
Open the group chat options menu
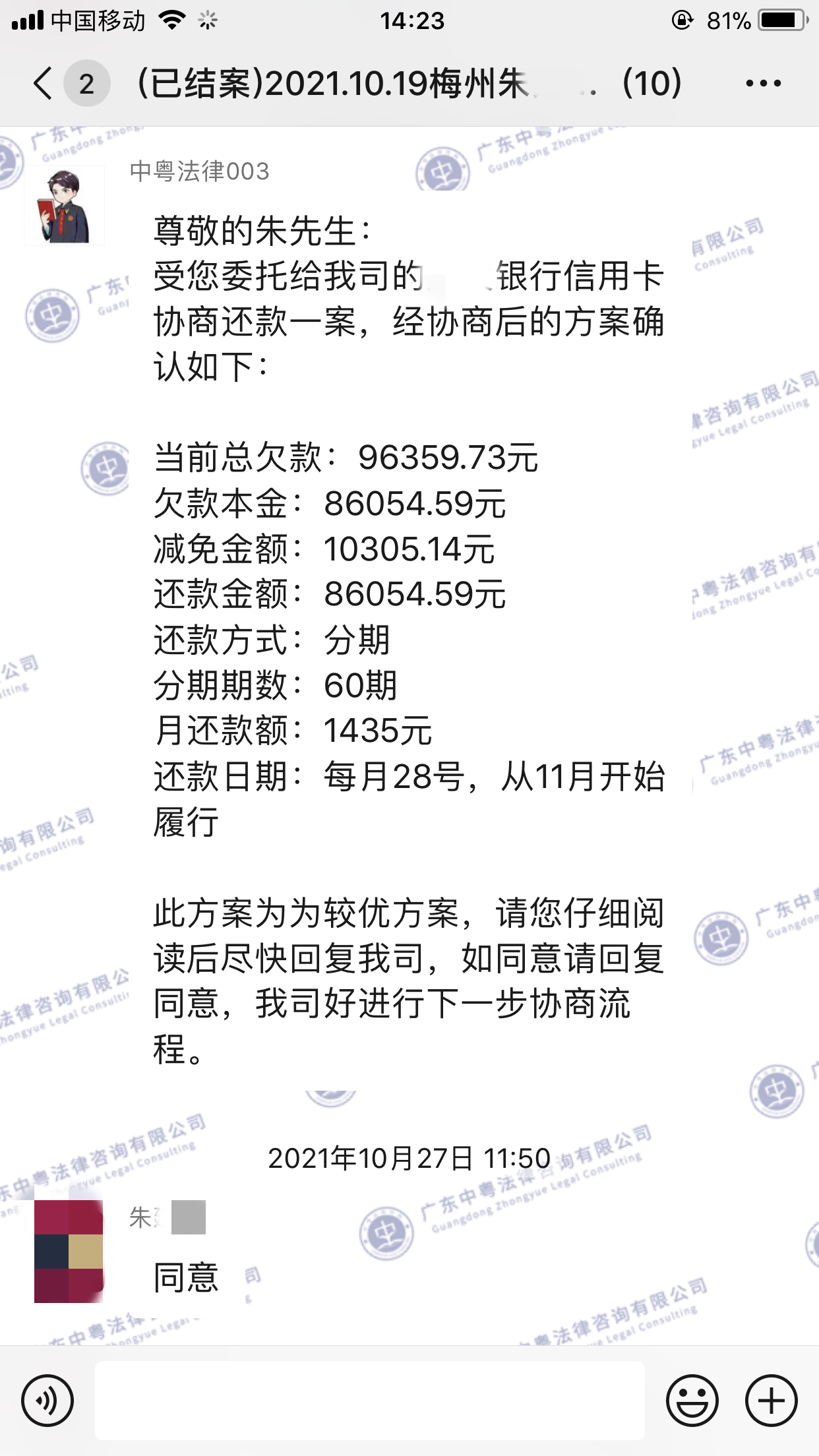(763, 84)
